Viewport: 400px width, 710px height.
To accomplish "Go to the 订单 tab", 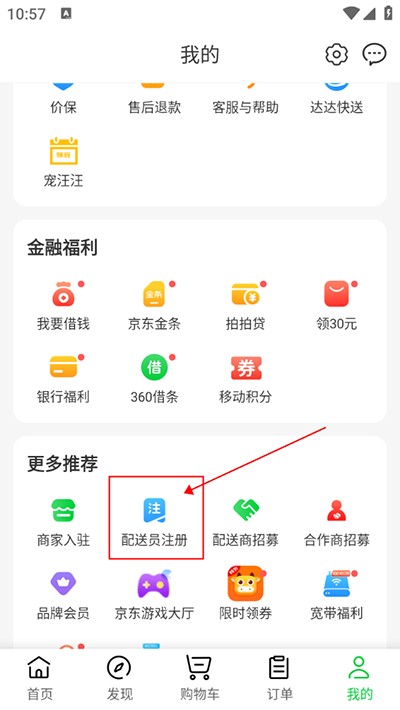I will (280, 678).
